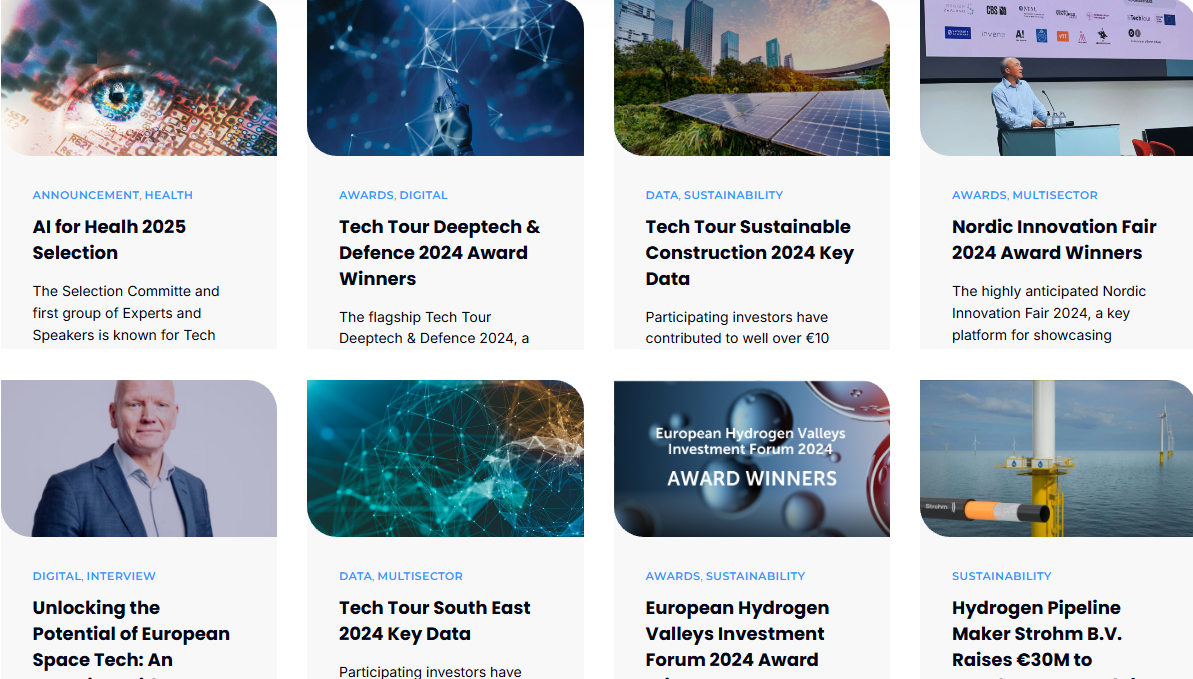Screen dimensions: 1193x679
Task: Select the SUSTAINABILITY tag above Hydrogen Pipeline Maker
Action: tap(1001, 576)
